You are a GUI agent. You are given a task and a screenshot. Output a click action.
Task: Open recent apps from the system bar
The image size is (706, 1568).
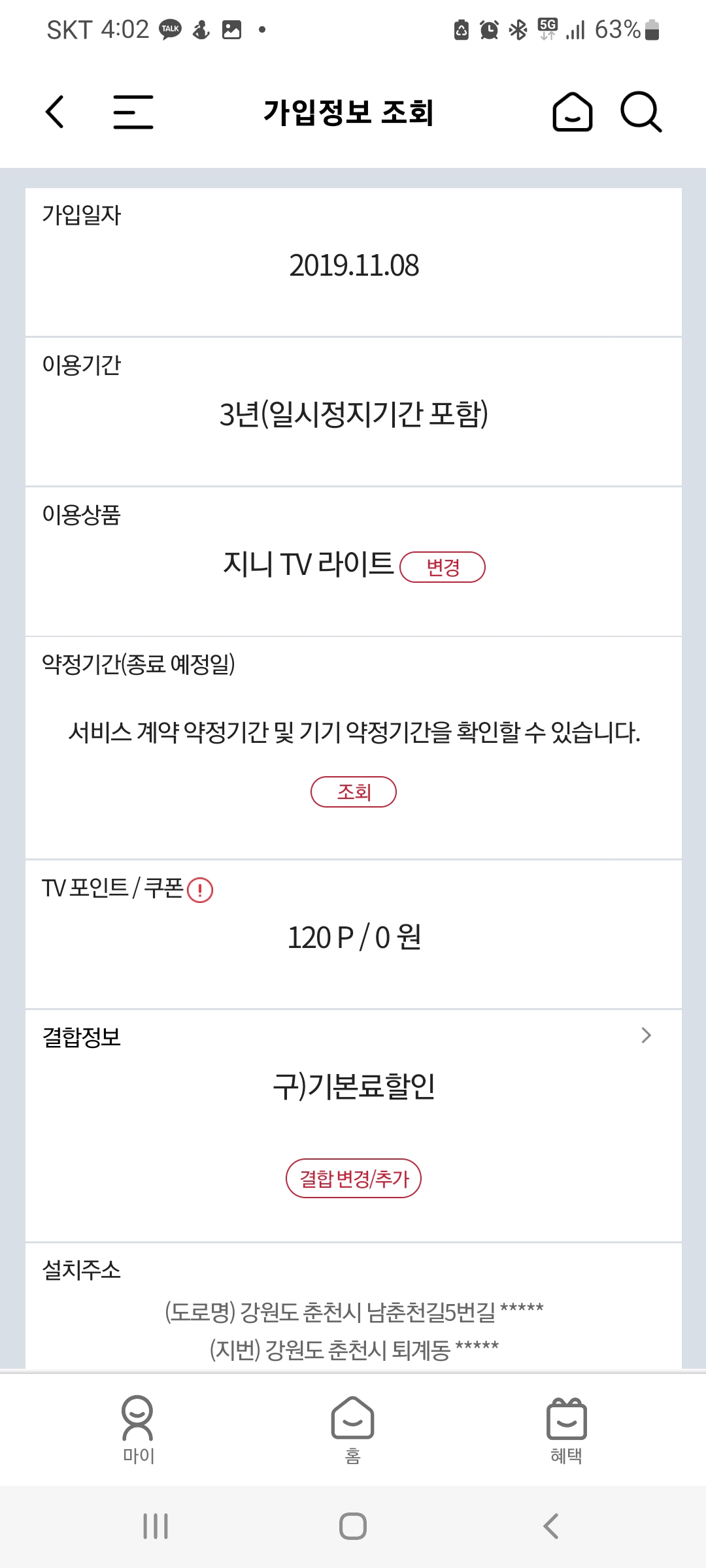(156, 1526)
